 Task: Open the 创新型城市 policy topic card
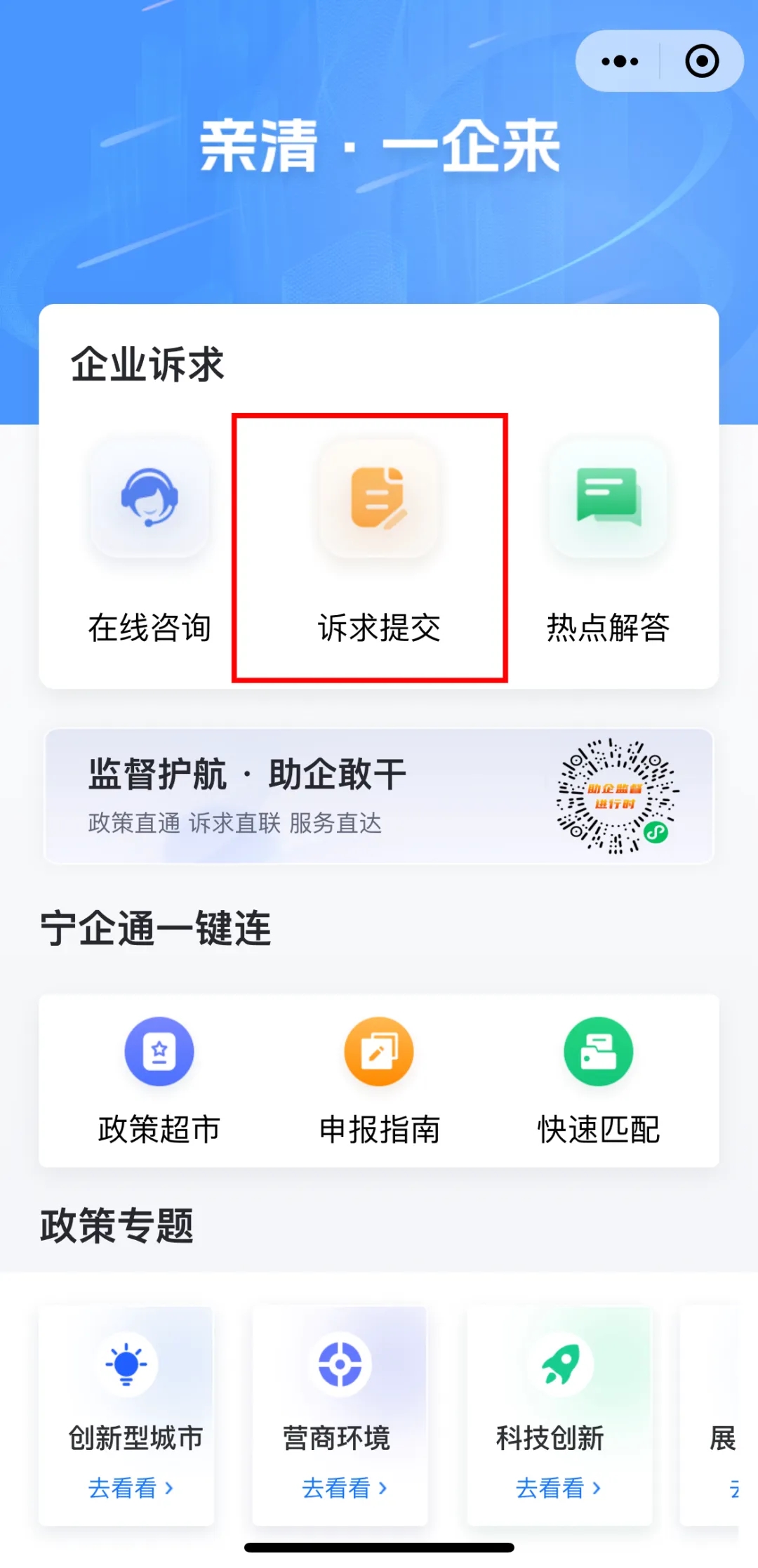pyautogui.click(x=127, y=1415)
